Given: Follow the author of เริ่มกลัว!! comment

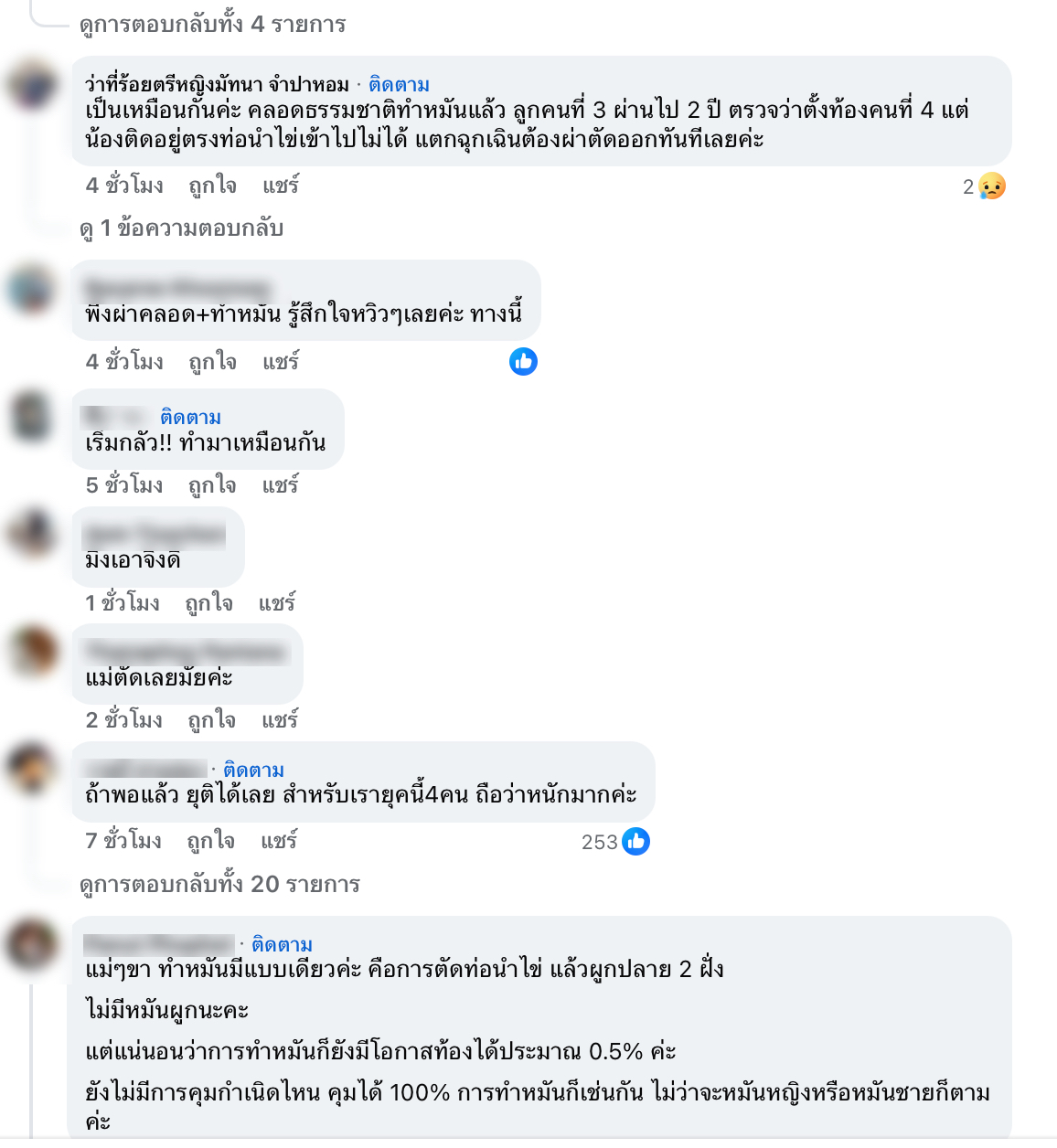Looking at the screenshot, I should click(190, 418).
